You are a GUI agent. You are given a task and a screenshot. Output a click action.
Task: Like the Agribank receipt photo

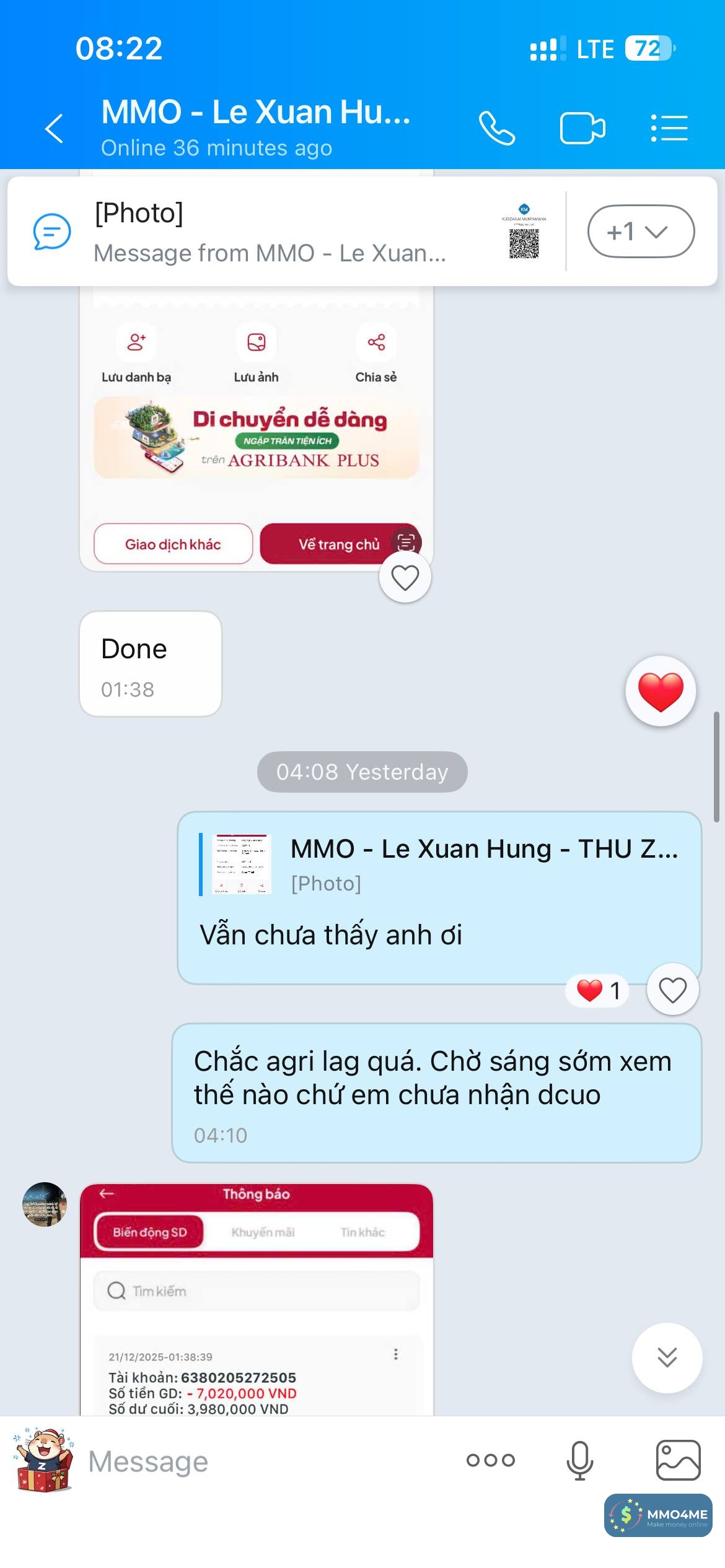tap(405, 578)
